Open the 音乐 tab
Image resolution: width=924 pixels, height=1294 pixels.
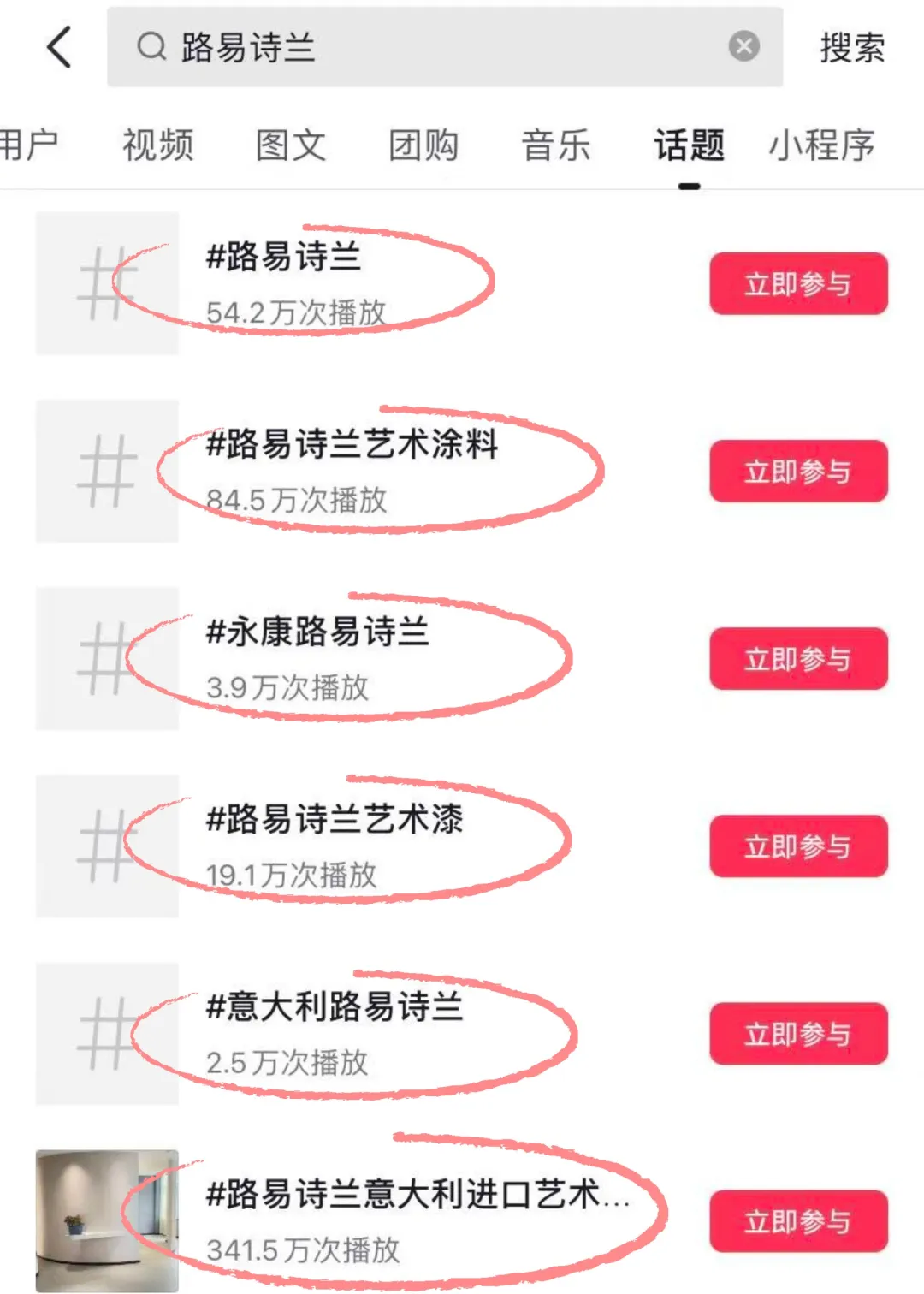(556, 145)
